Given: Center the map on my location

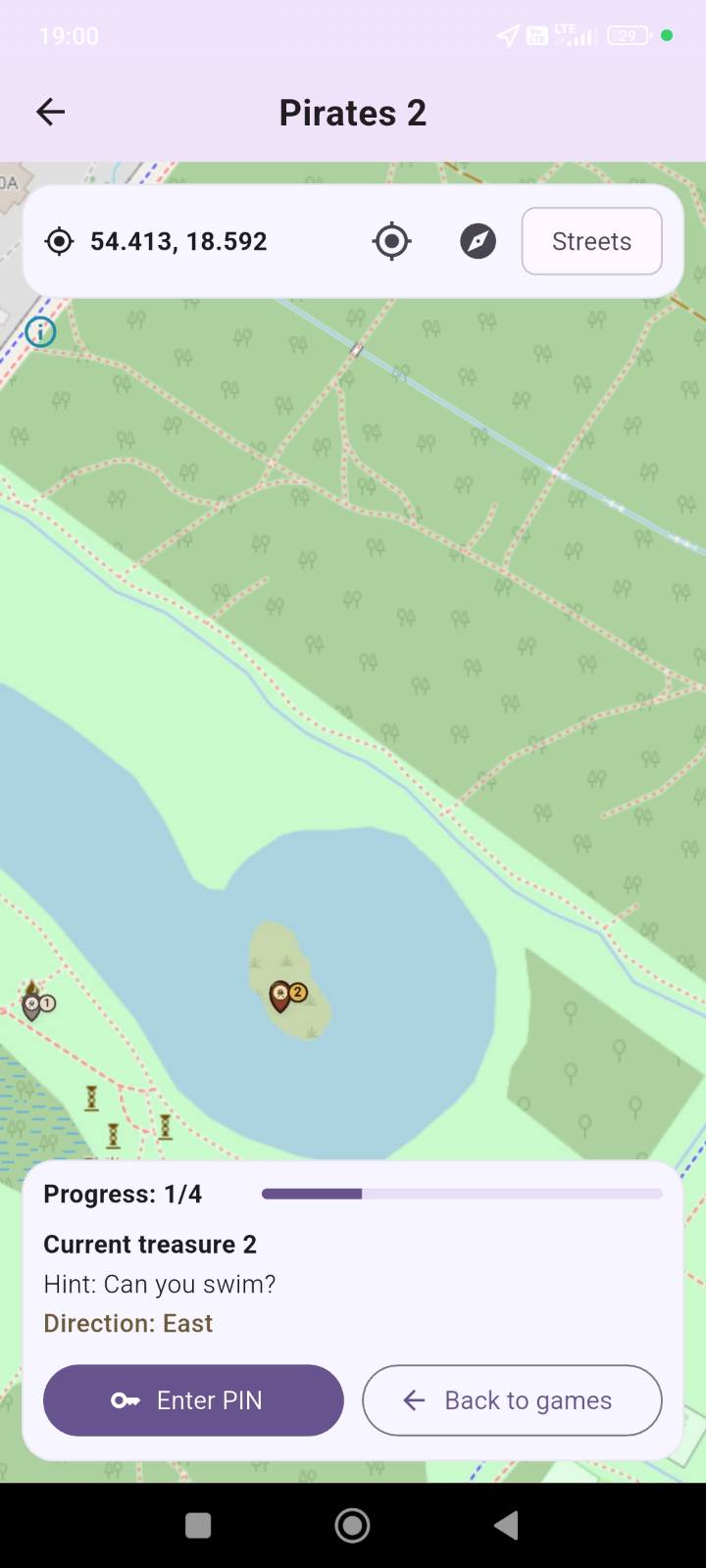Looking at the screenshot, I should (x=391, y=241).
